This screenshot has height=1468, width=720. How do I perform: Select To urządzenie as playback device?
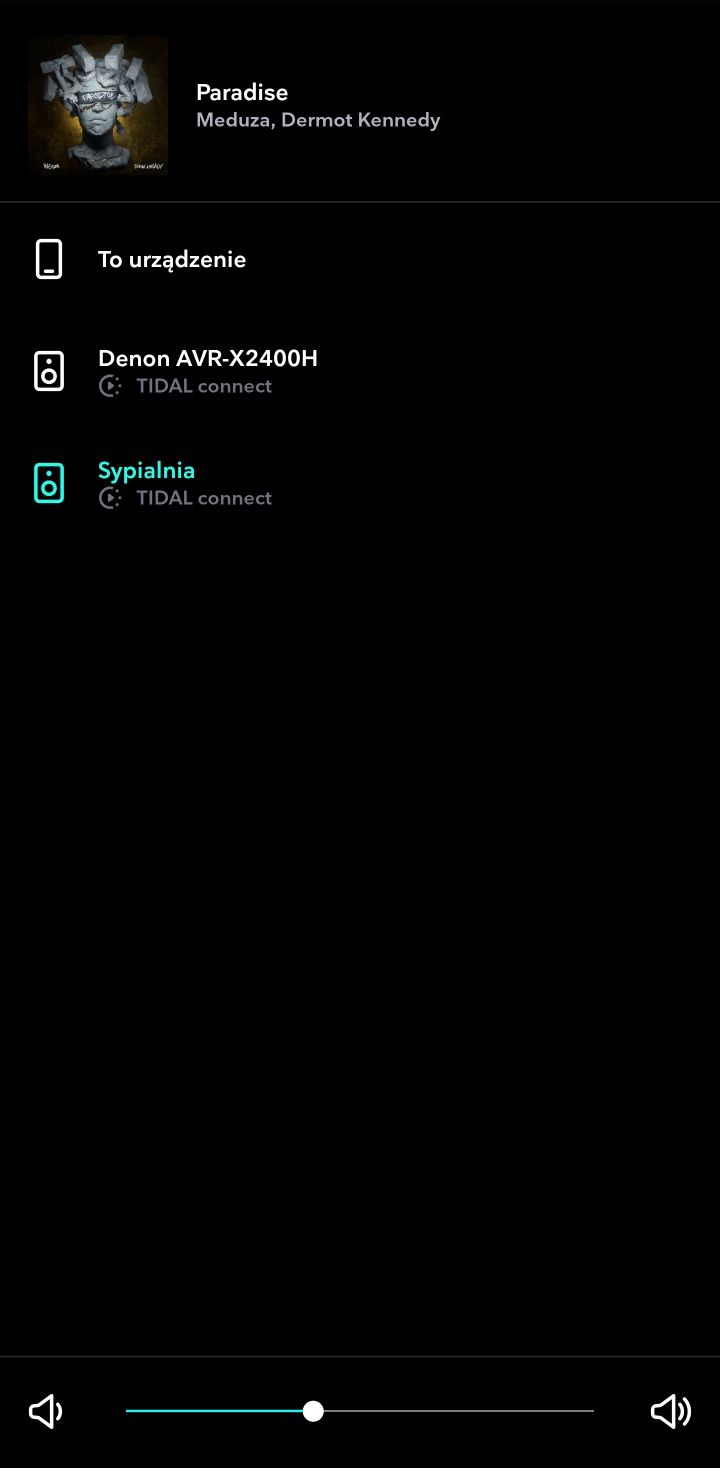click(171, 260)
